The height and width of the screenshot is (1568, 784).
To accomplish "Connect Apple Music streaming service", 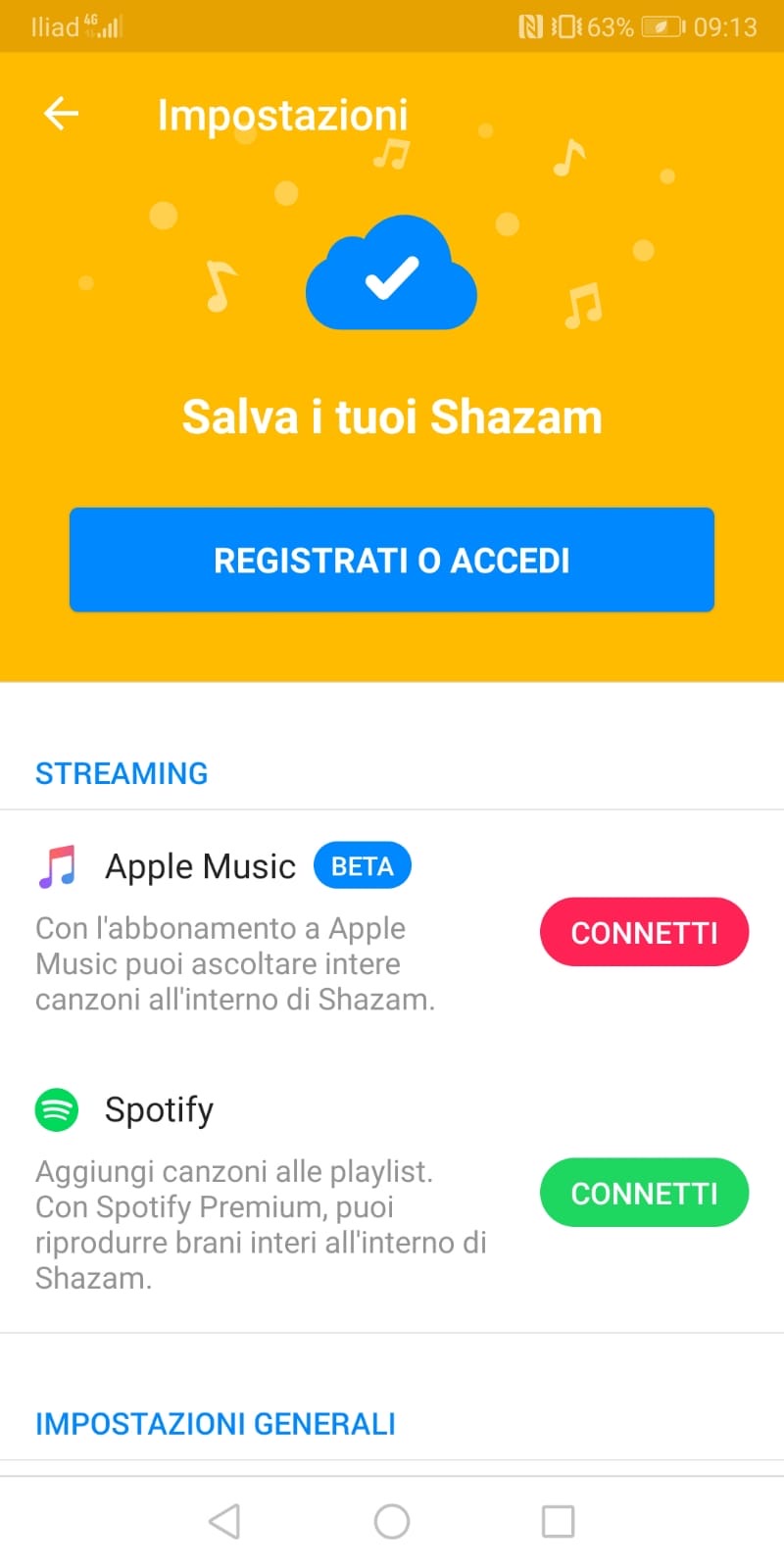I will tap(644, 932).
